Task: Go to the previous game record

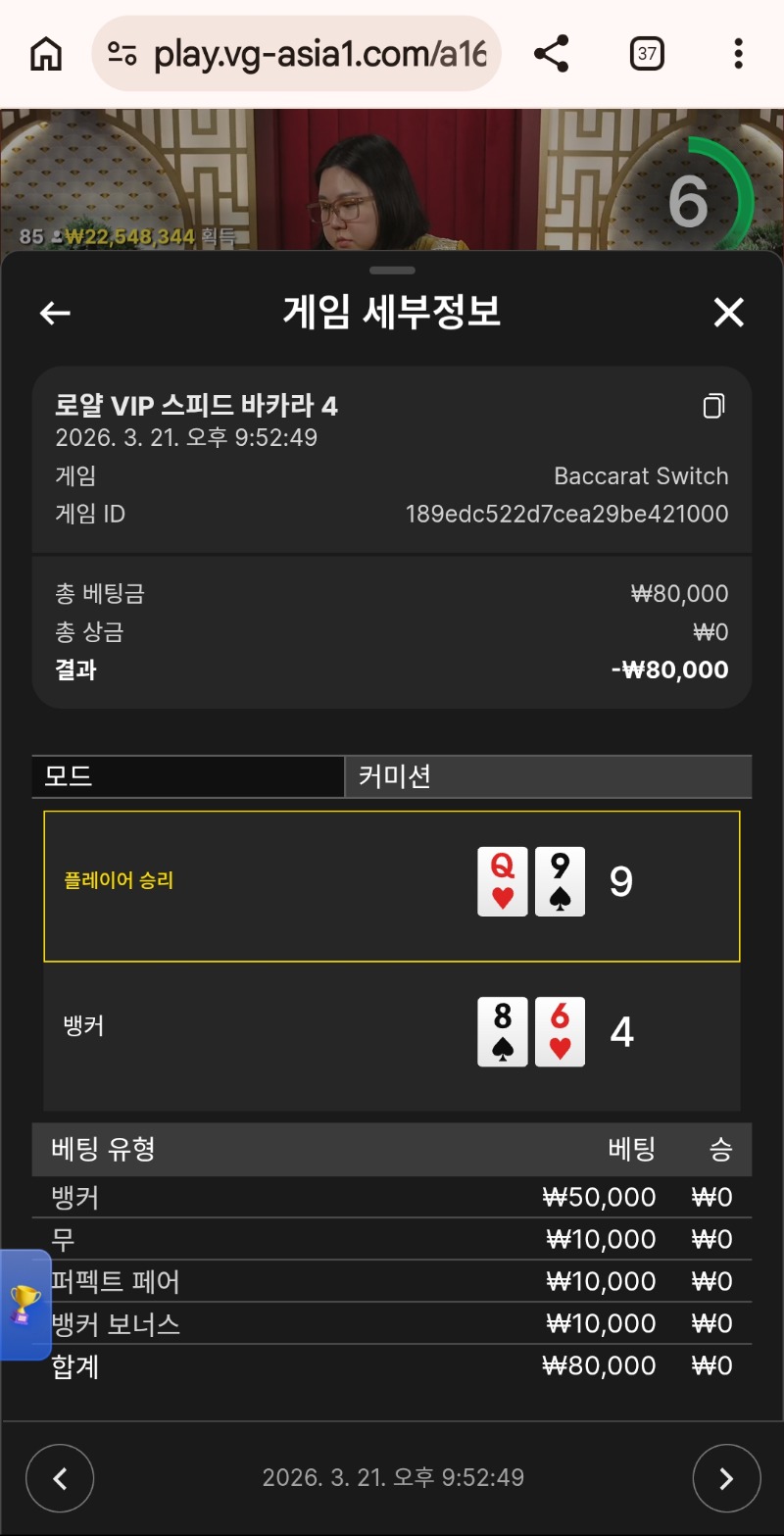Action: [x=60, y=1478]
